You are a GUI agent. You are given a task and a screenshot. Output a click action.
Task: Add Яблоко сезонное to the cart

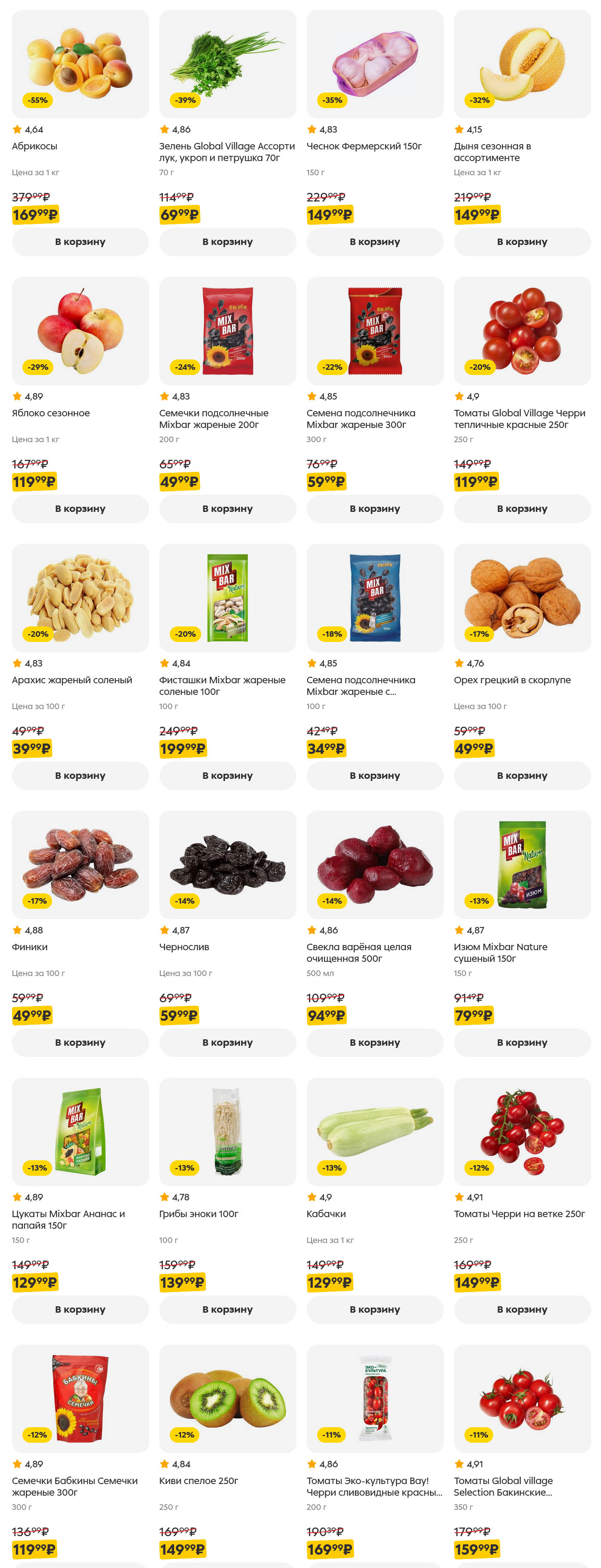tap(80, 508)
